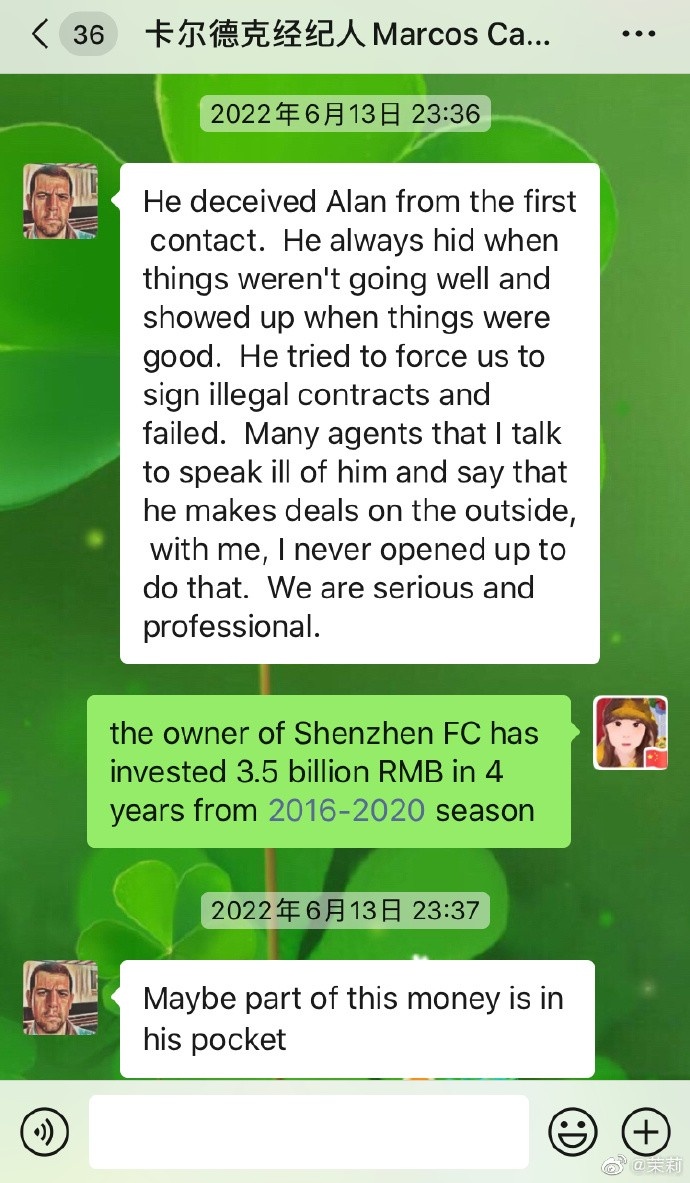Viewport: 690px width, 1183px height.
Task: Open my own avatar beside Shenzhen FC message
Action: click(x=630, y=733)
